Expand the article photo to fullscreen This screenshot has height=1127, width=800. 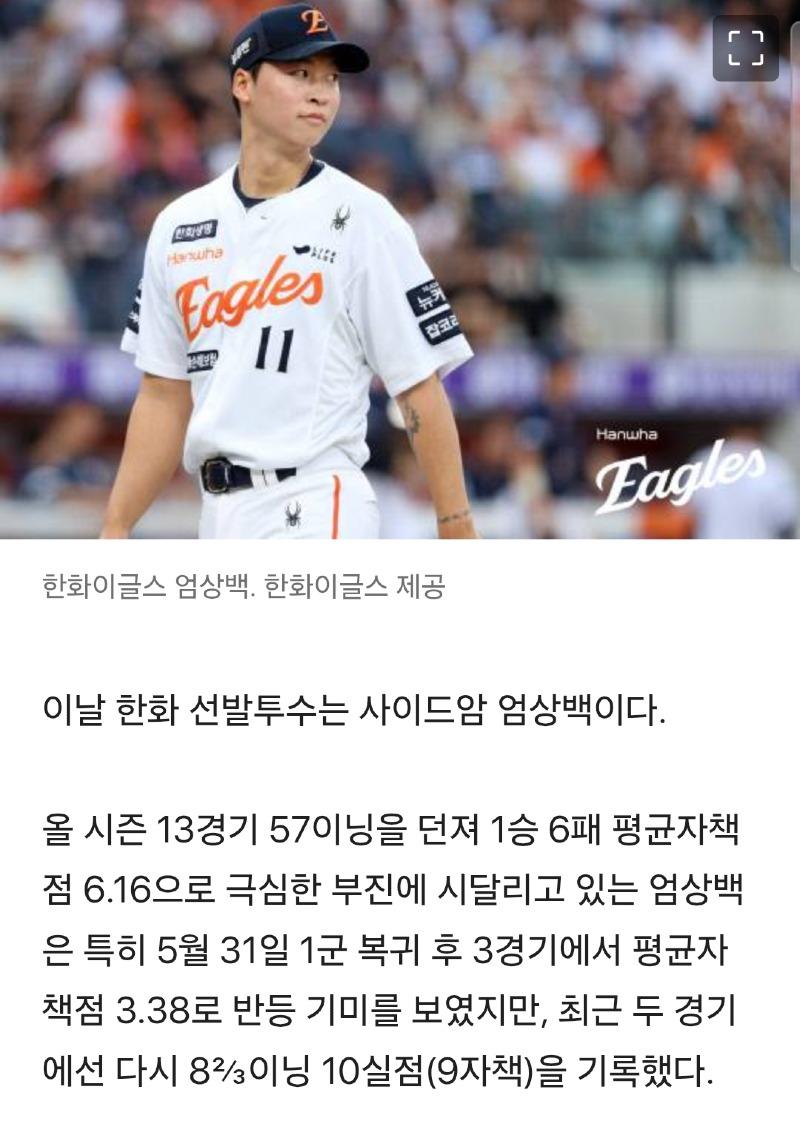[x=745, y=48]
